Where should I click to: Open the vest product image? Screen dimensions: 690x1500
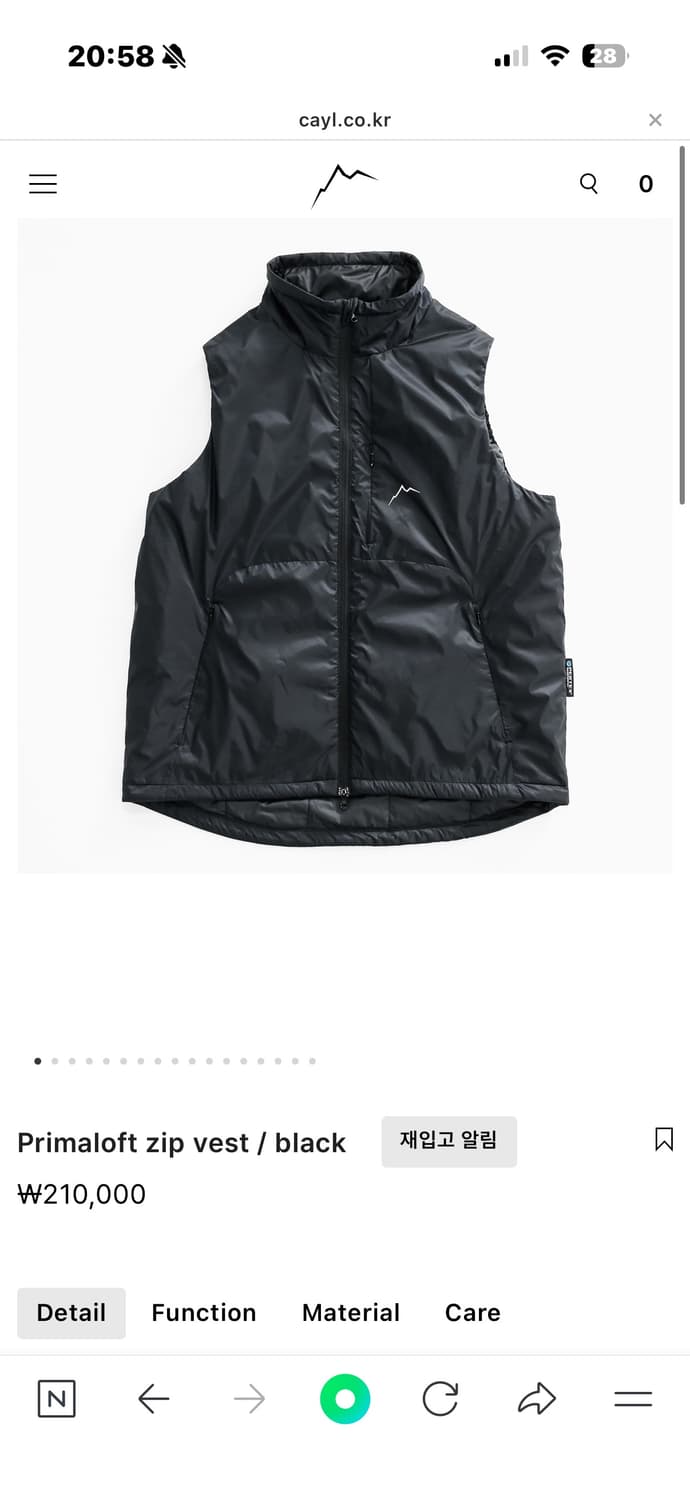345,545
